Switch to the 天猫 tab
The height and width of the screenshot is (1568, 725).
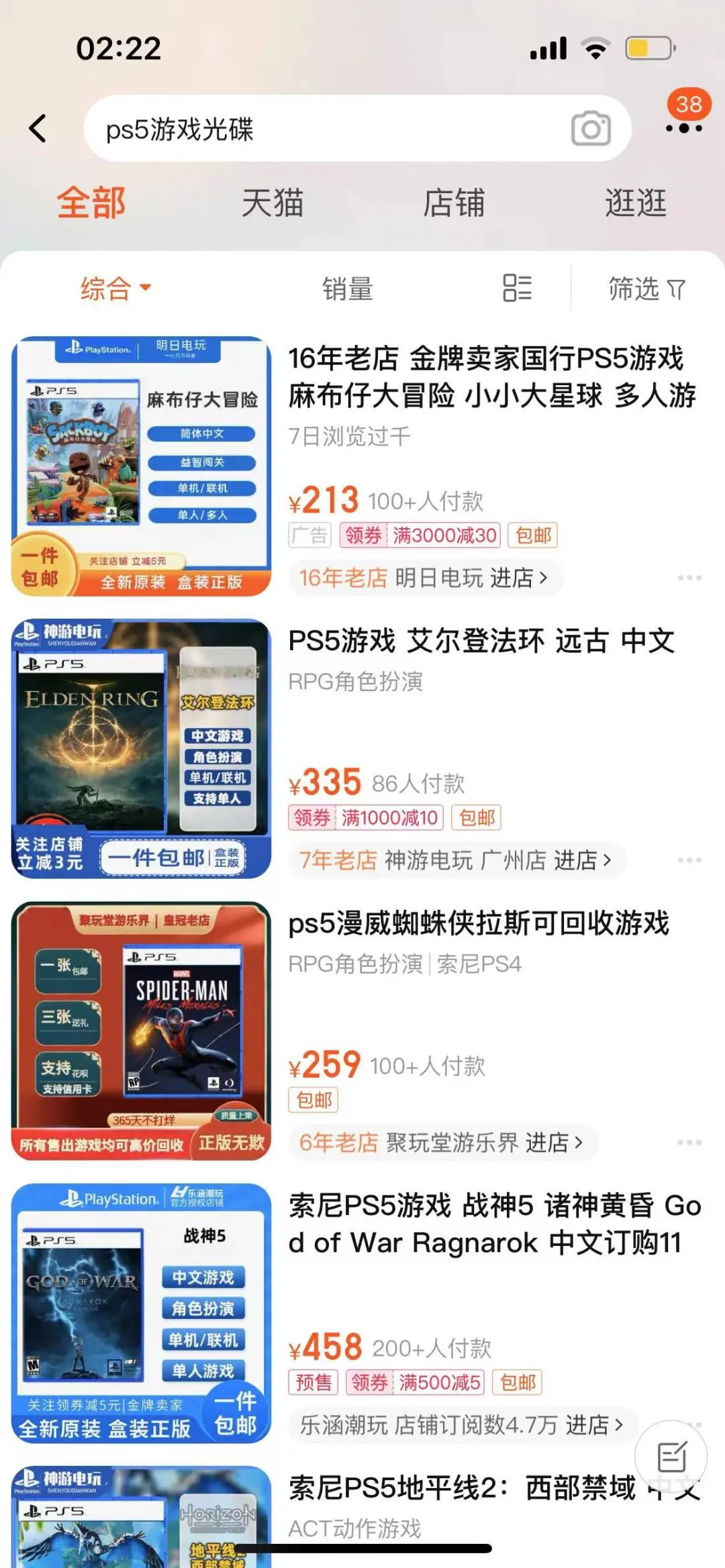tap(273, 203)
